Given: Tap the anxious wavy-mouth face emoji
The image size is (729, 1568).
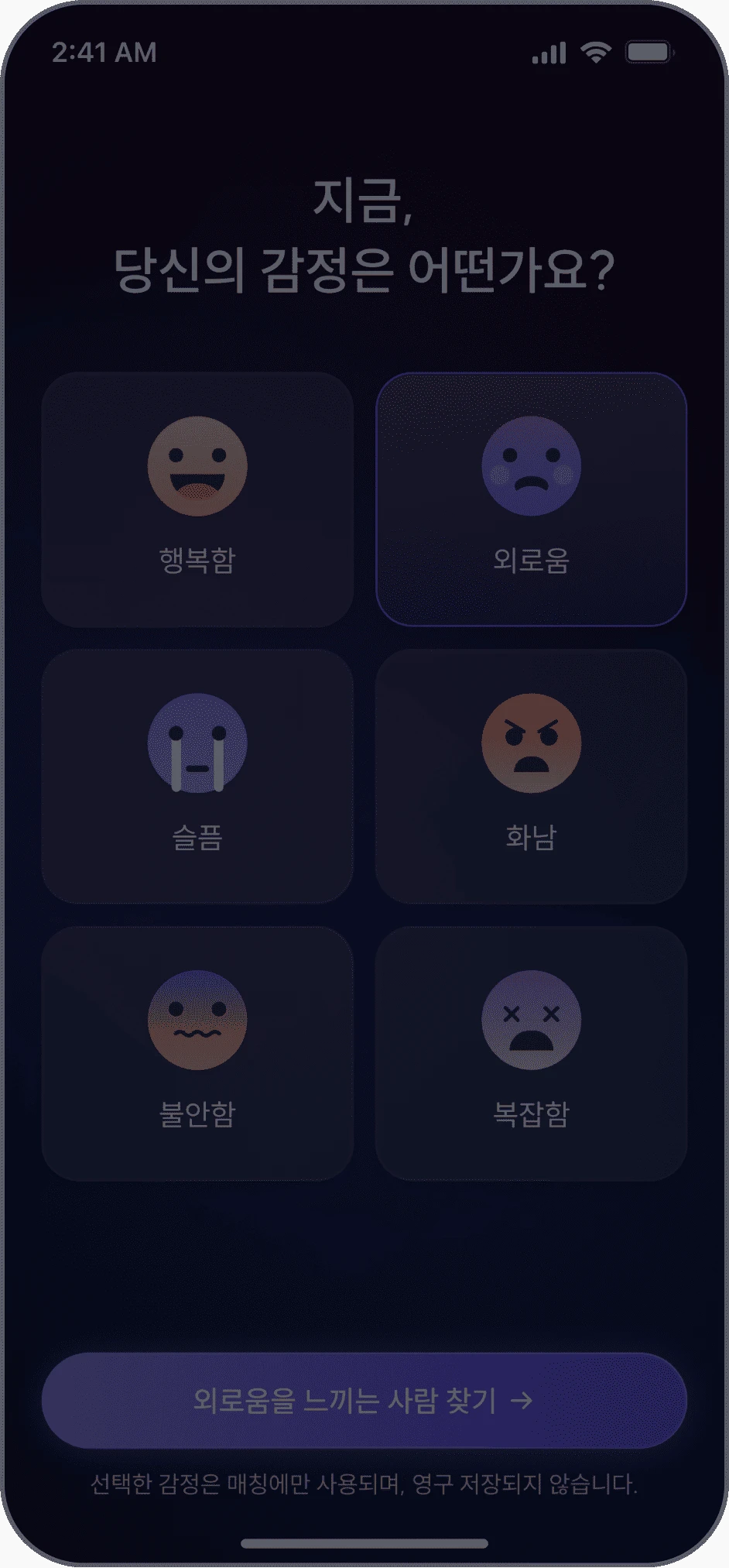Looking at the screenshot, I should (x=196, y=1021).
